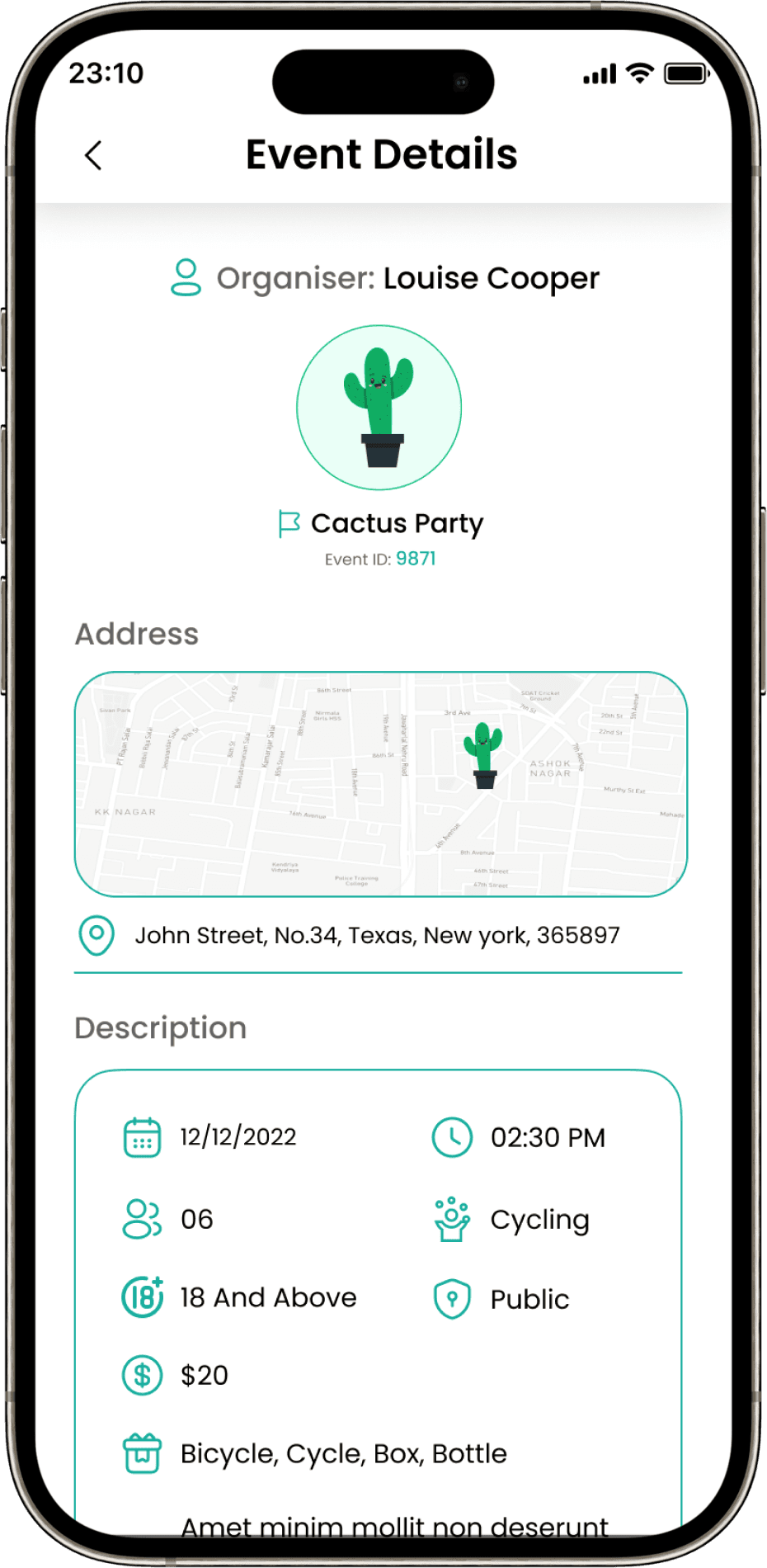The image size is (767, 1568).
Task: Open the address map preview
Action: pos(380,784)
